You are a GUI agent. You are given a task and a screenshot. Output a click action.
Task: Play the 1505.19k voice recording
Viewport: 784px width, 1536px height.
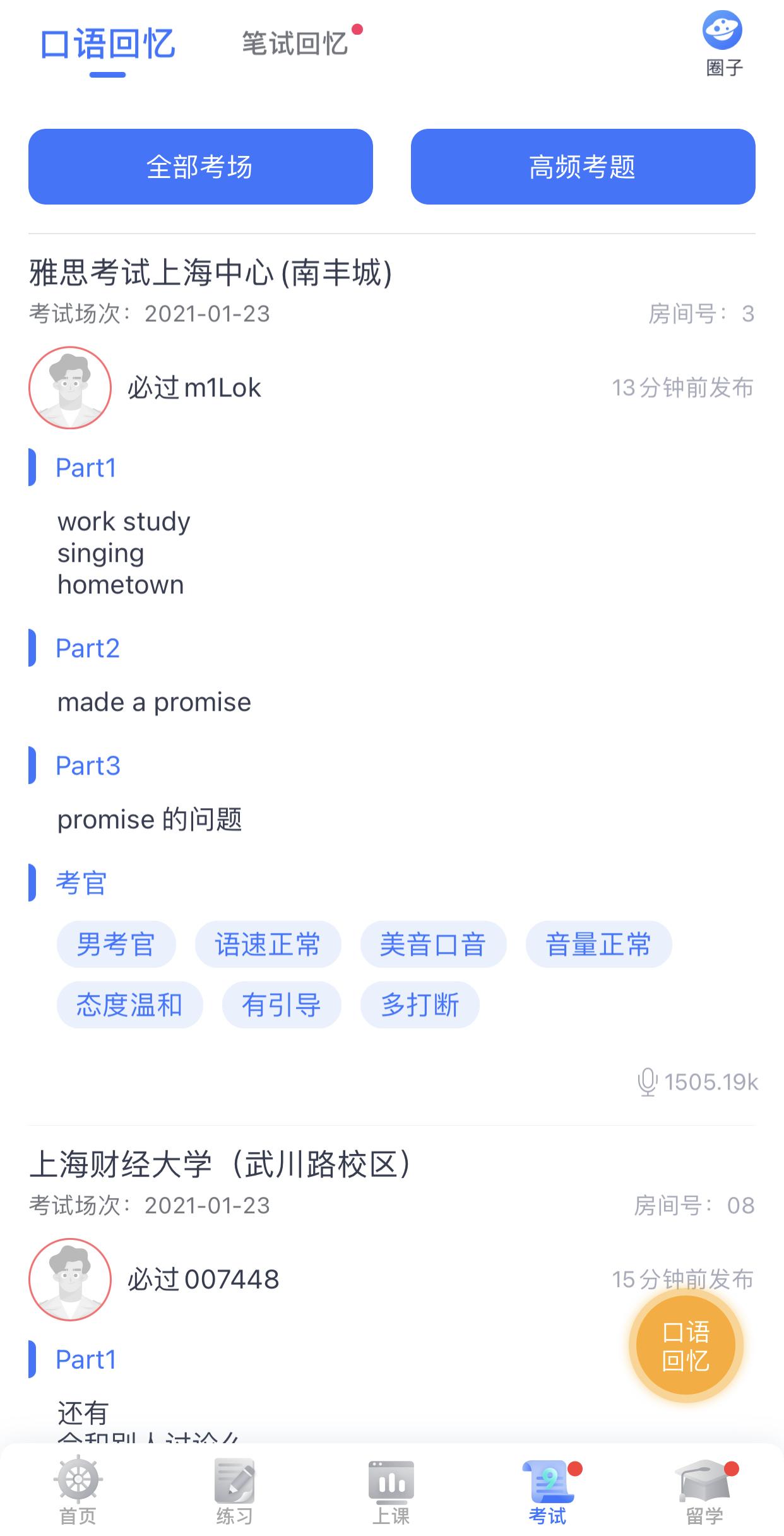[697, 1082]
